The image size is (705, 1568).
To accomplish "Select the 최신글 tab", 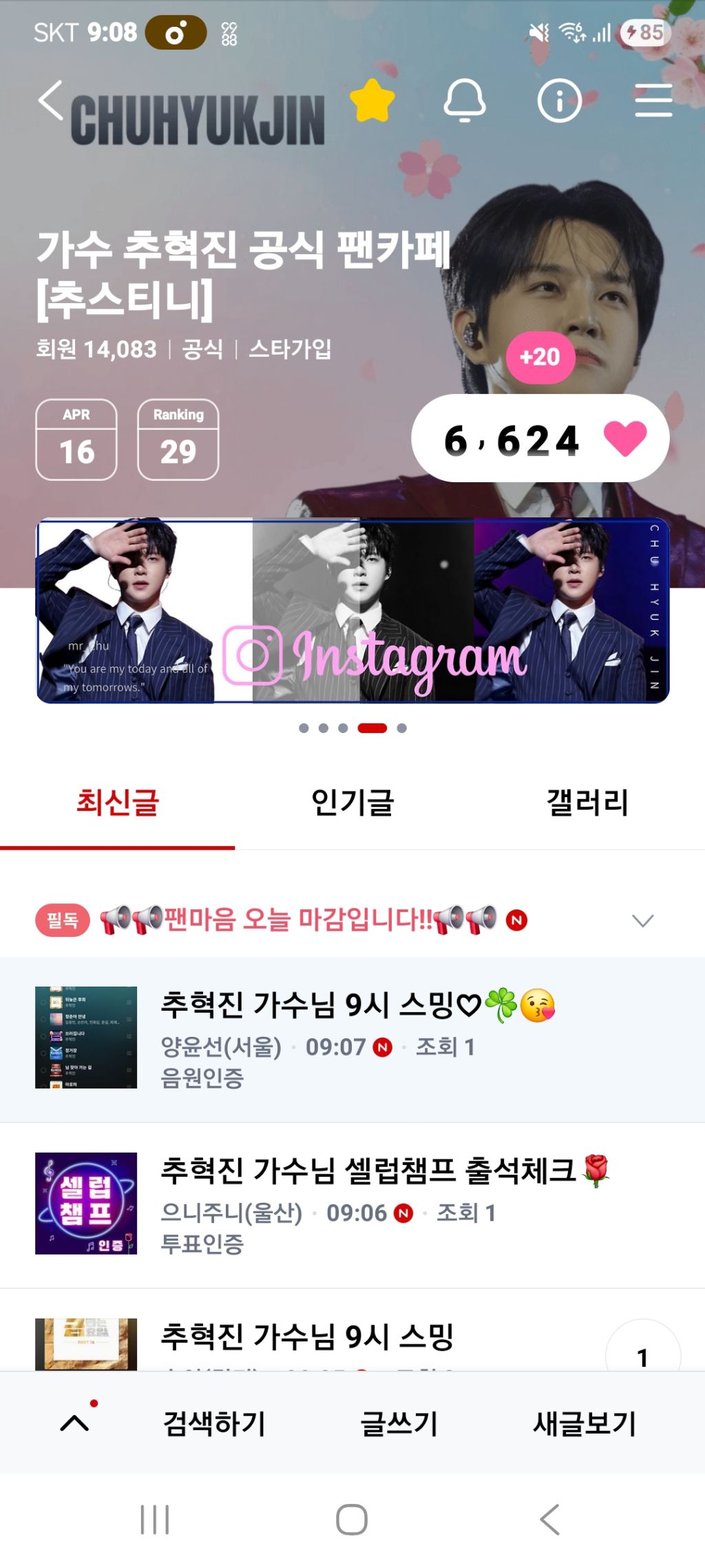I will coord(118,803).
